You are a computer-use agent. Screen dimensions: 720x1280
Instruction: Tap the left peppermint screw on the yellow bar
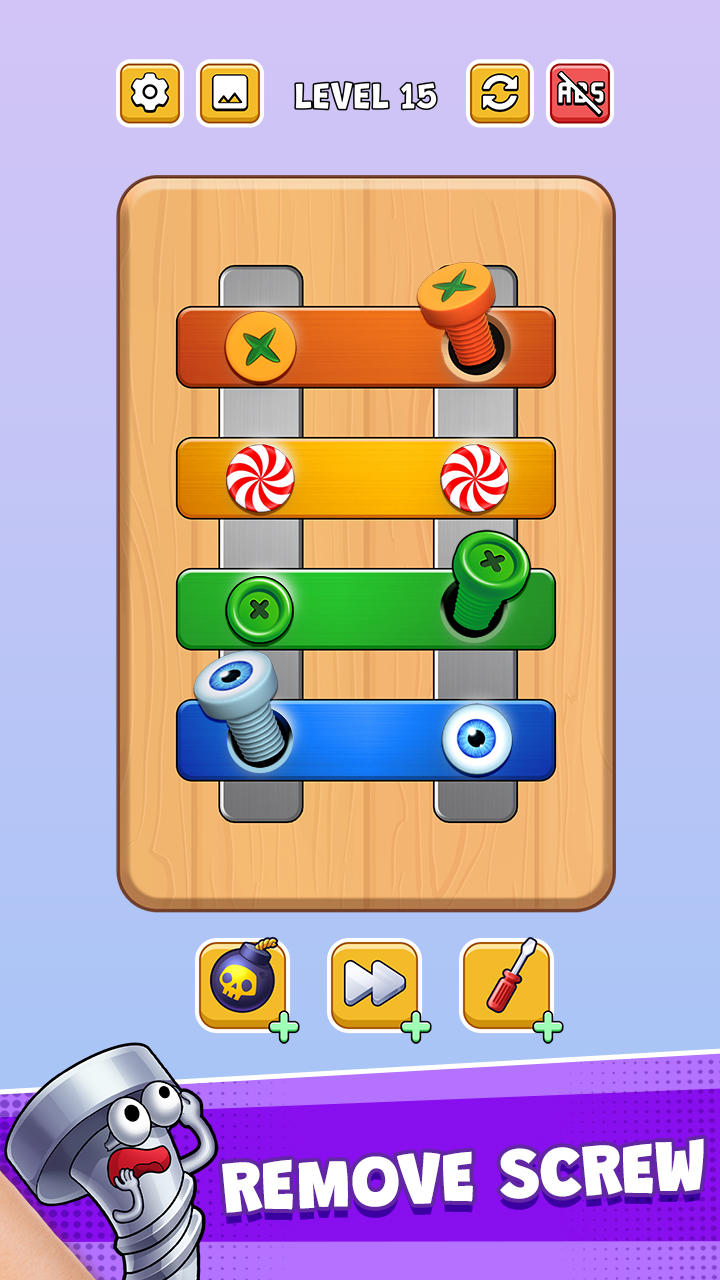(x=260, y=478)
